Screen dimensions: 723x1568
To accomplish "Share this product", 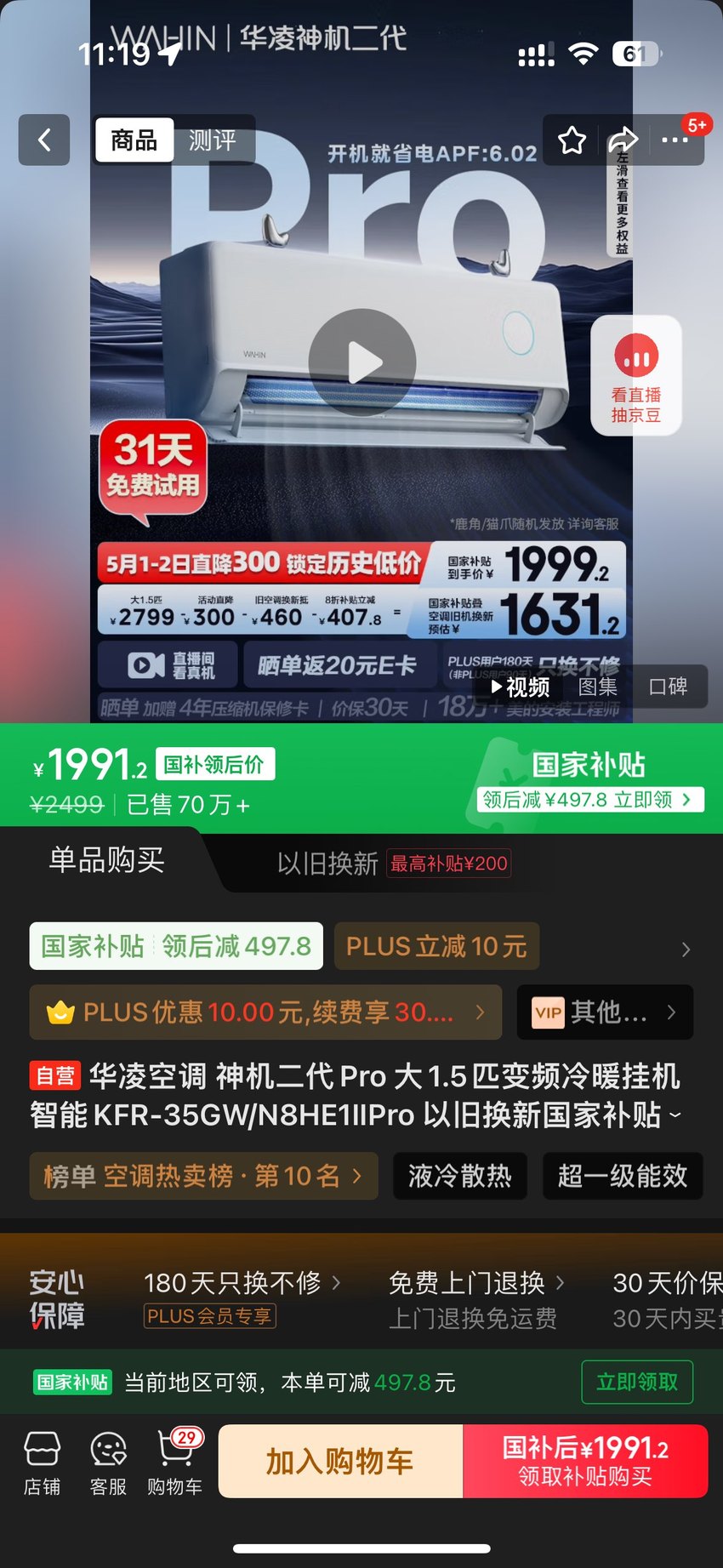I will coord(623,140).
